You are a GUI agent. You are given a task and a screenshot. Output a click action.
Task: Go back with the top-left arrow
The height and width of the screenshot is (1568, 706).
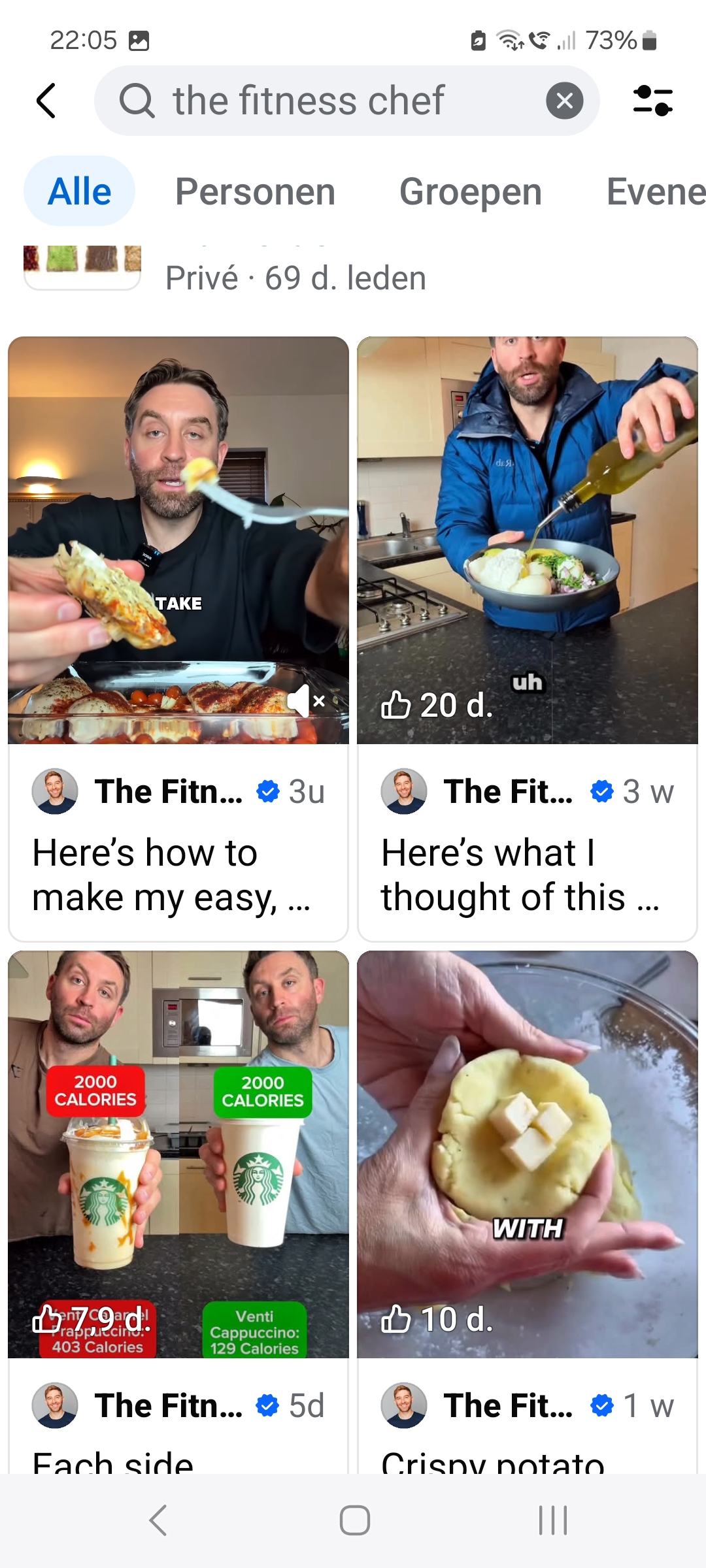tap(46, 101)
